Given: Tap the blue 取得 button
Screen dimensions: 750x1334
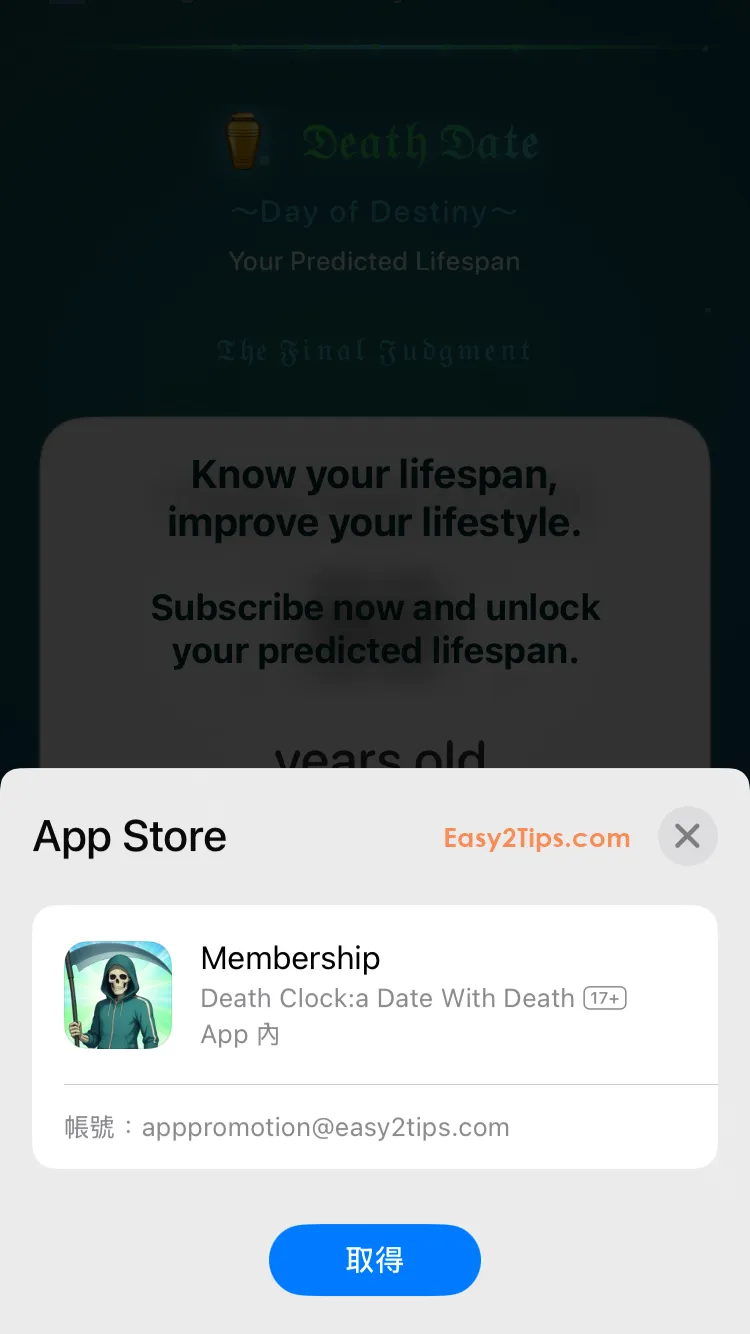Looking at the screenshot, I should point(375,1260).
